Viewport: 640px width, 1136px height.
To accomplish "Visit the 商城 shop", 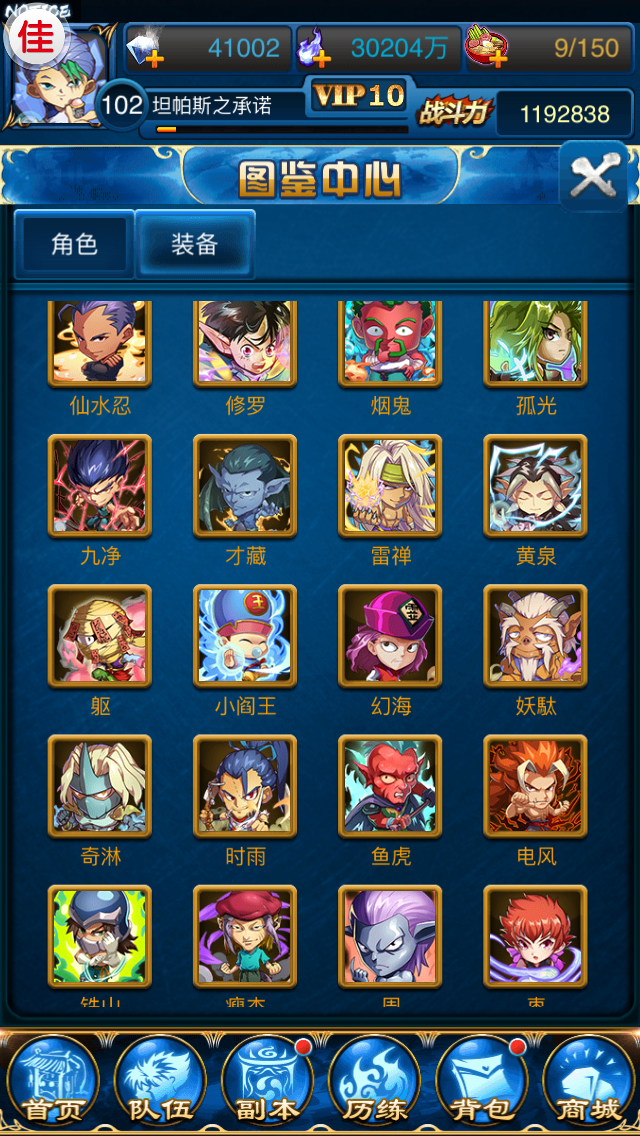I will click(x=588, y=1082).
